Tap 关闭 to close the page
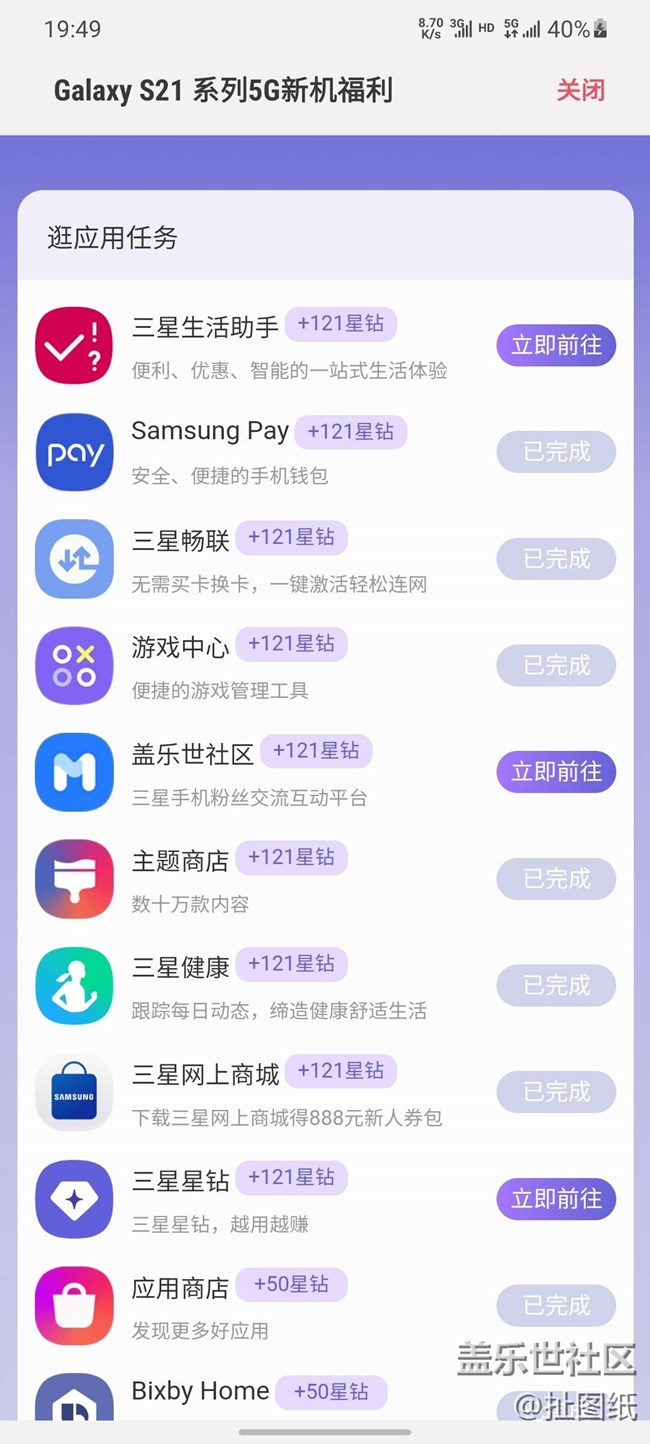The height and width of the screenshot is (1444, 650). (x=580, y=90)
